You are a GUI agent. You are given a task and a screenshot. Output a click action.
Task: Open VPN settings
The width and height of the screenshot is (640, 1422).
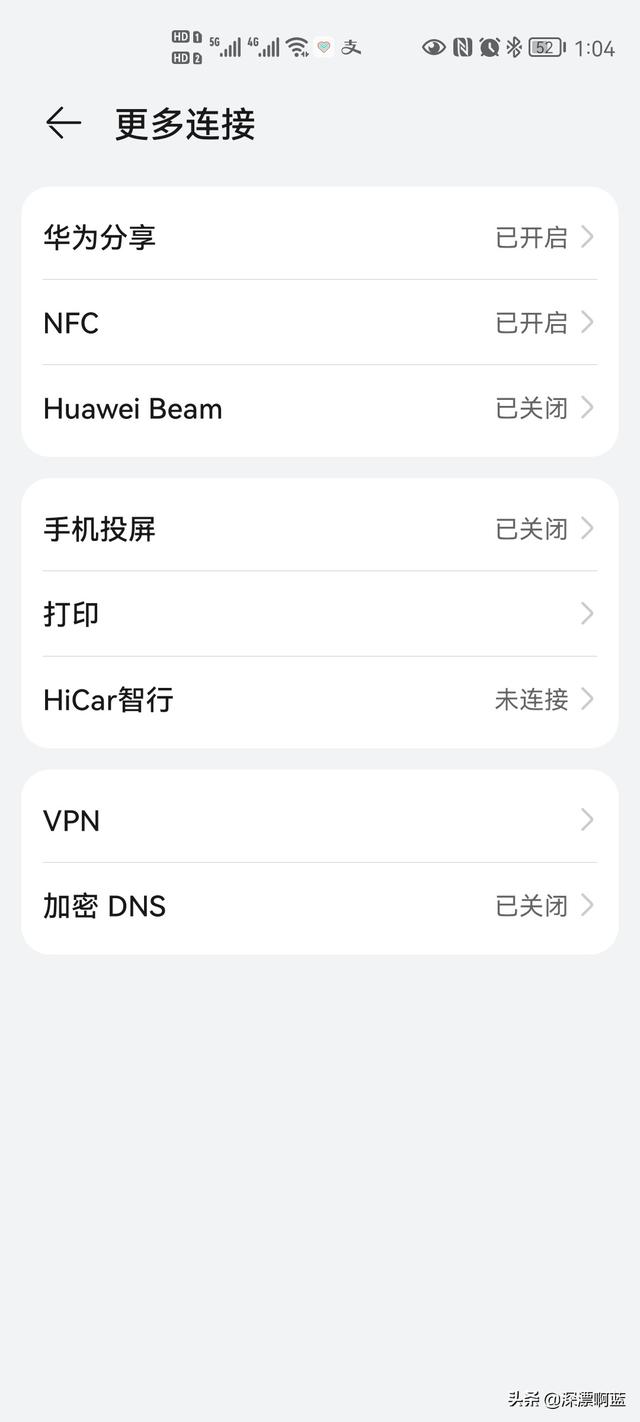coord(319,820)
